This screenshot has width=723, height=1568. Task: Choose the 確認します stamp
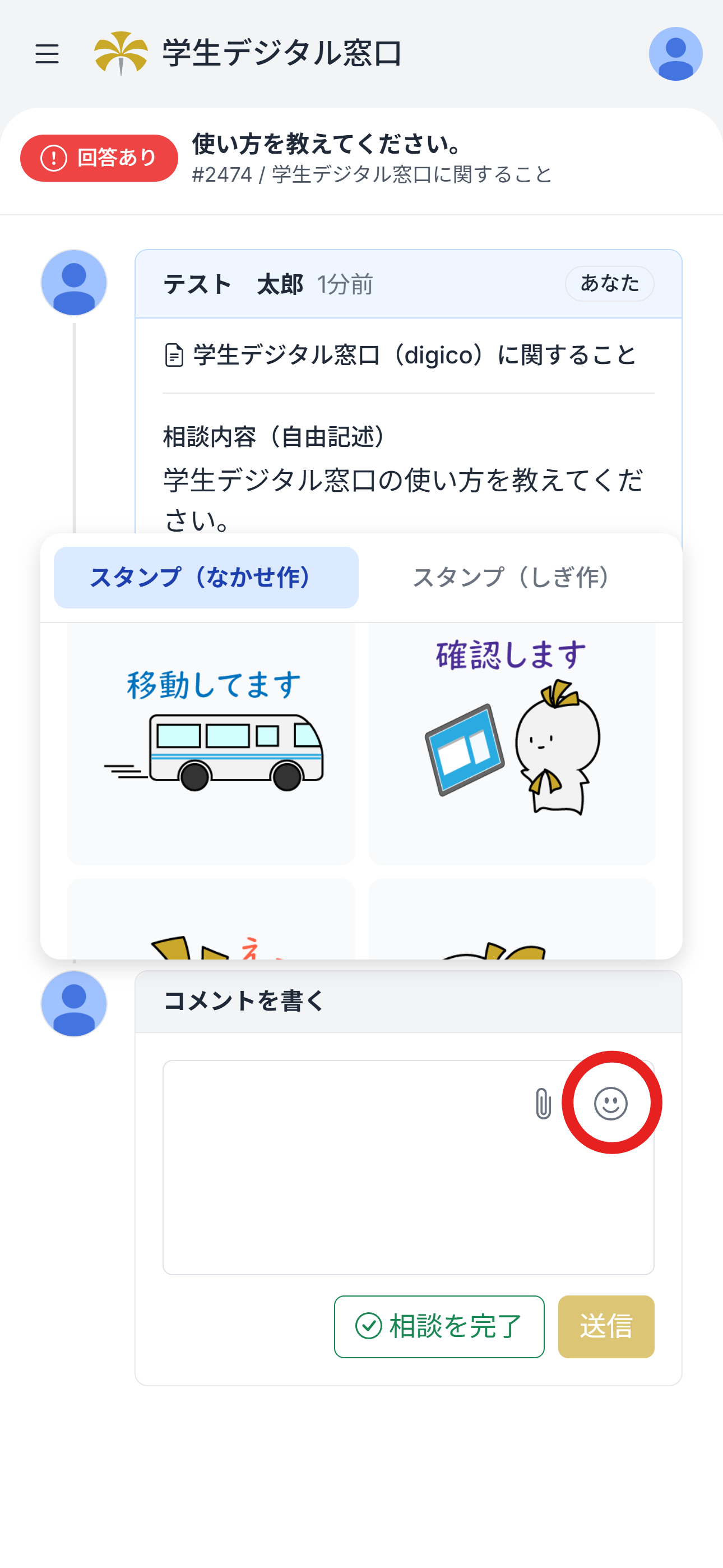(512, 743)
